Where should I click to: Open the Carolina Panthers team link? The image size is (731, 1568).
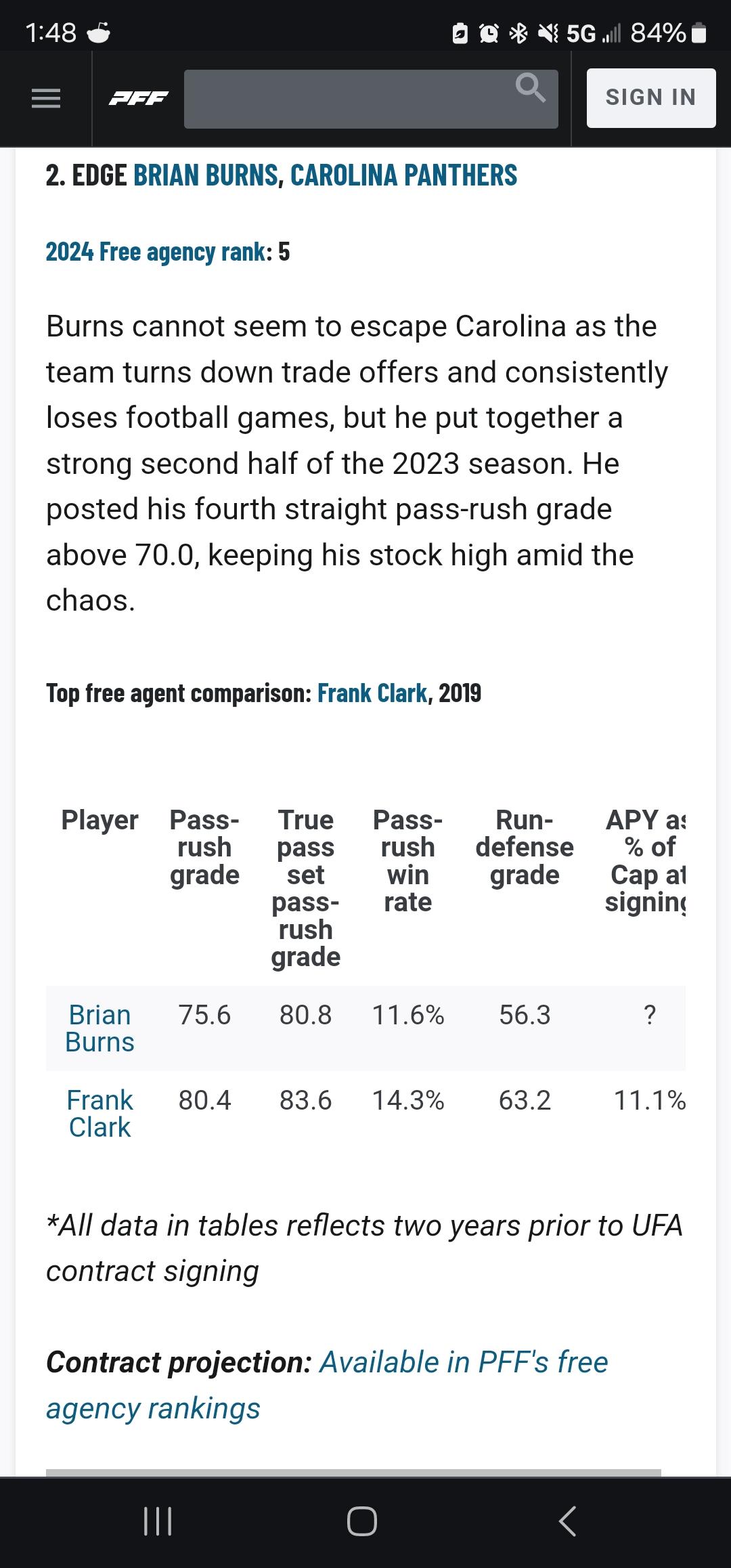403,175
